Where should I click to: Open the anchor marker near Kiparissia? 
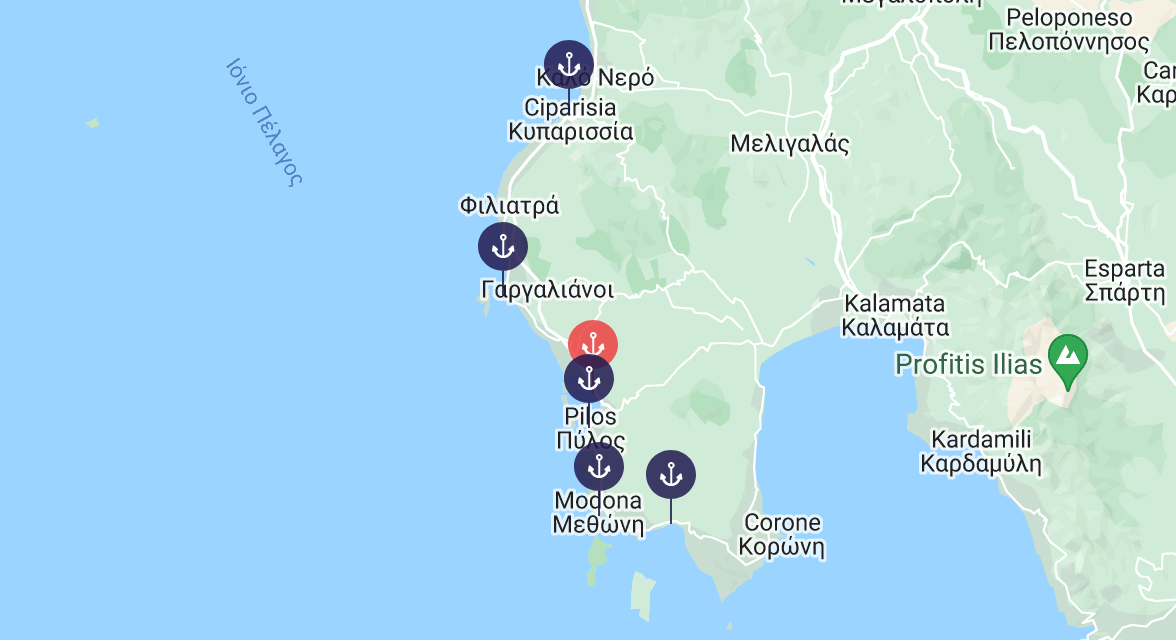(568, 65)
